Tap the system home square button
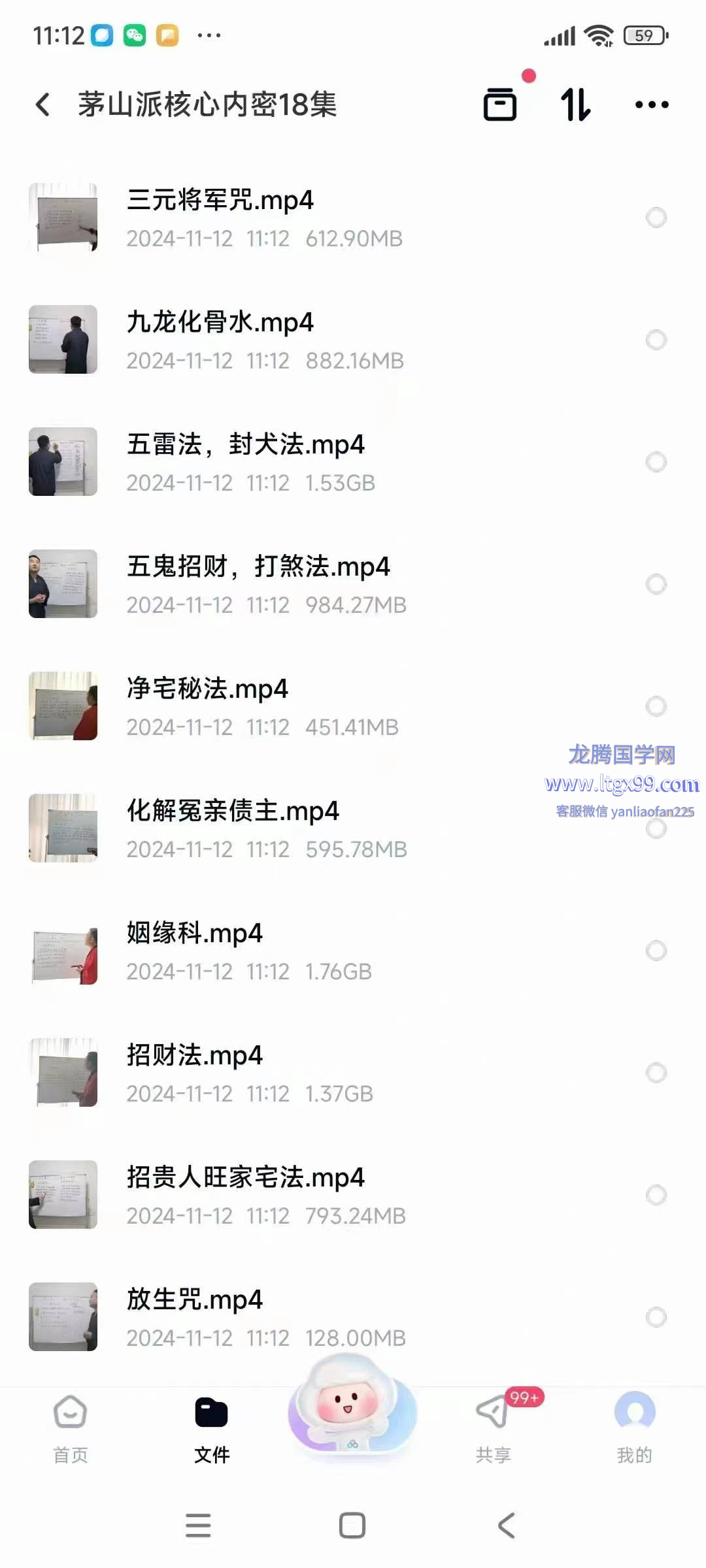 coord(352,1526)
